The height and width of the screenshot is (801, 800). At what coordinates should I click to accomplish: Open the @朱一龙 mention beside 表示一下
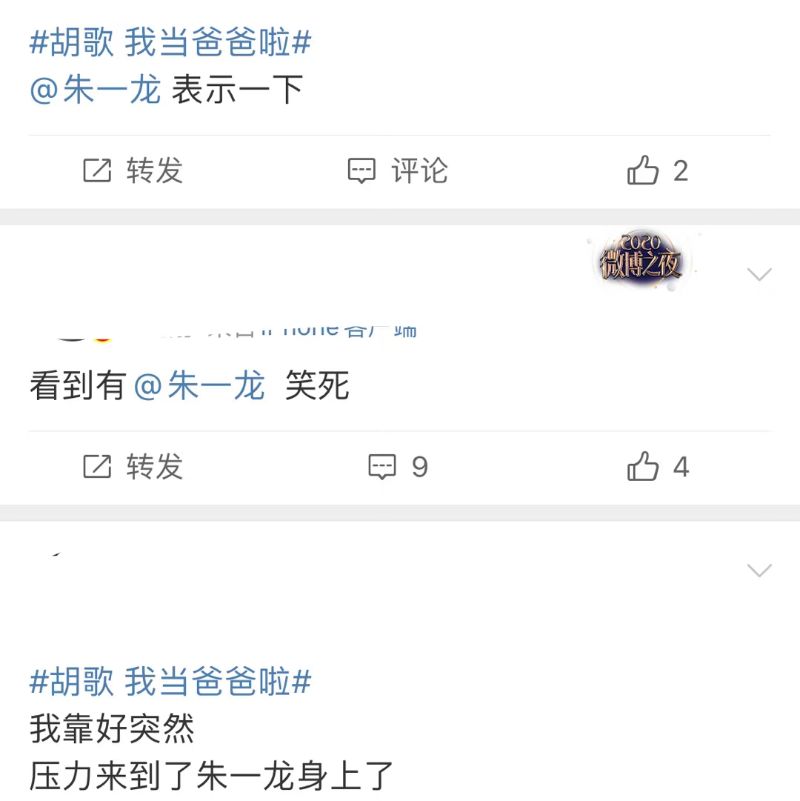pyautogui.click(x=95, y=90)
